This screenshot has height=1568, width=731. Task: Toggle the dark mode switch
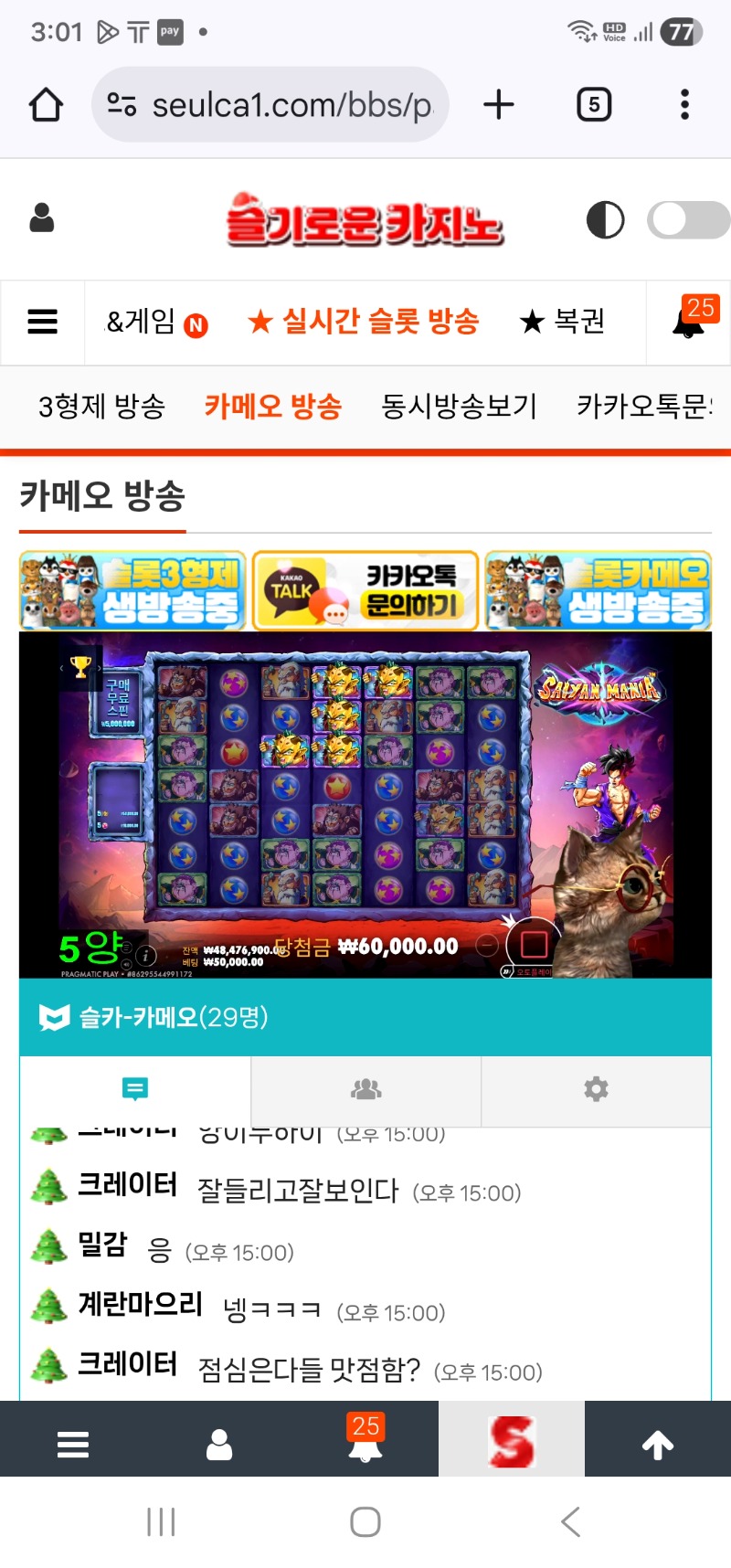point(687,220)
